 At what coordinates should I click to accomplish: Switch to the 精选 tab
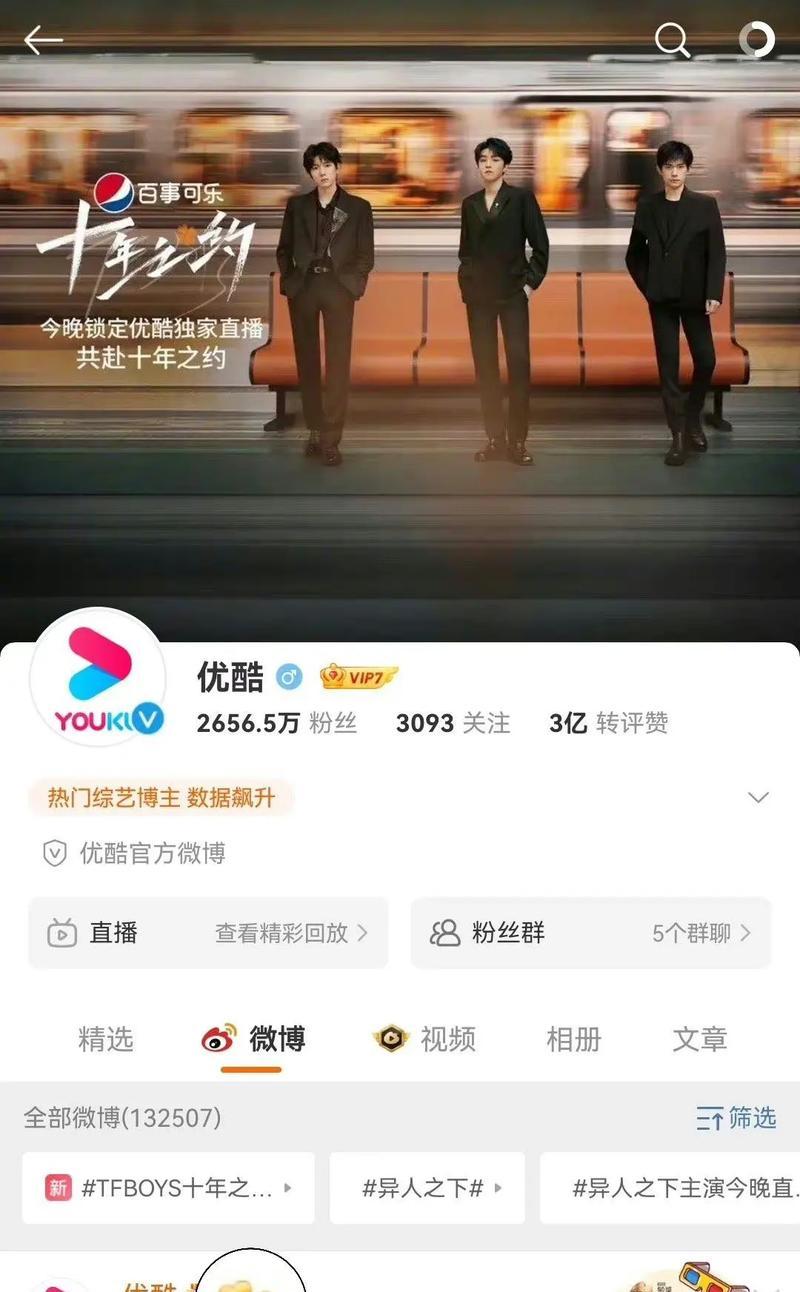pyautogui.click(x=106, y=1039)
